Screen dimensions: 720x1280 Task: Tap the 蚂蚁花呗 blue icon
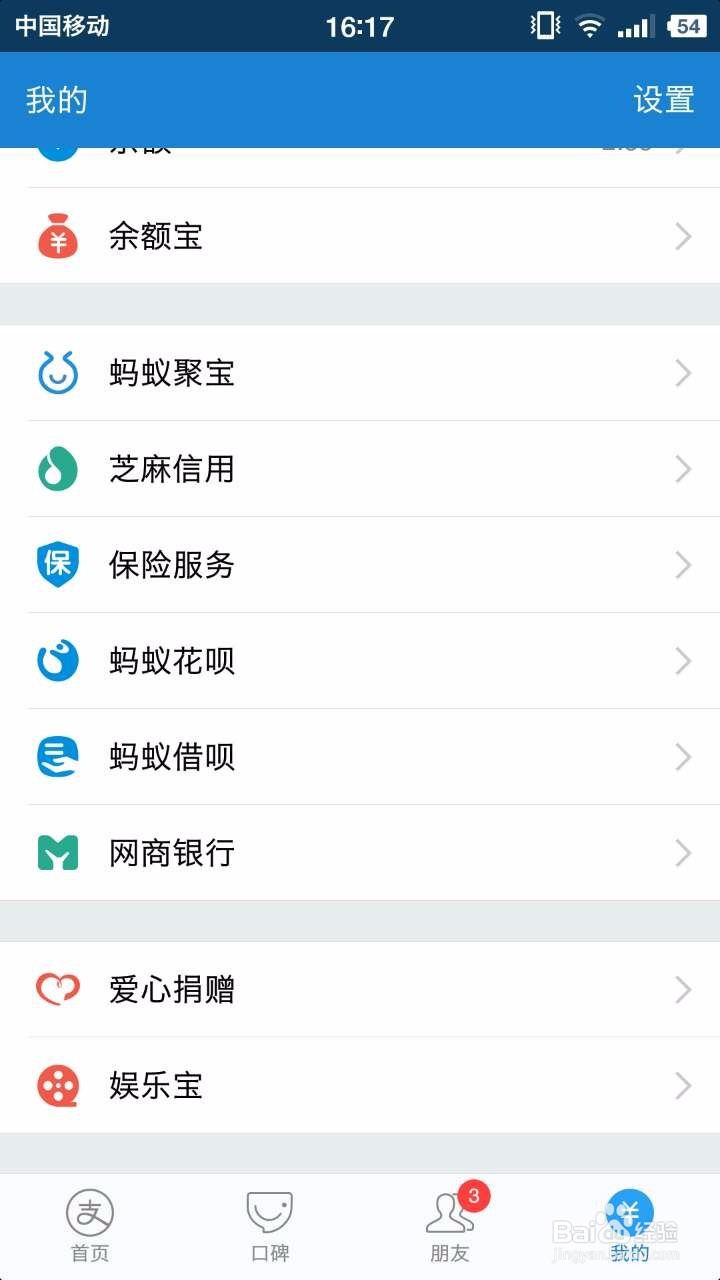pos(57,661)
